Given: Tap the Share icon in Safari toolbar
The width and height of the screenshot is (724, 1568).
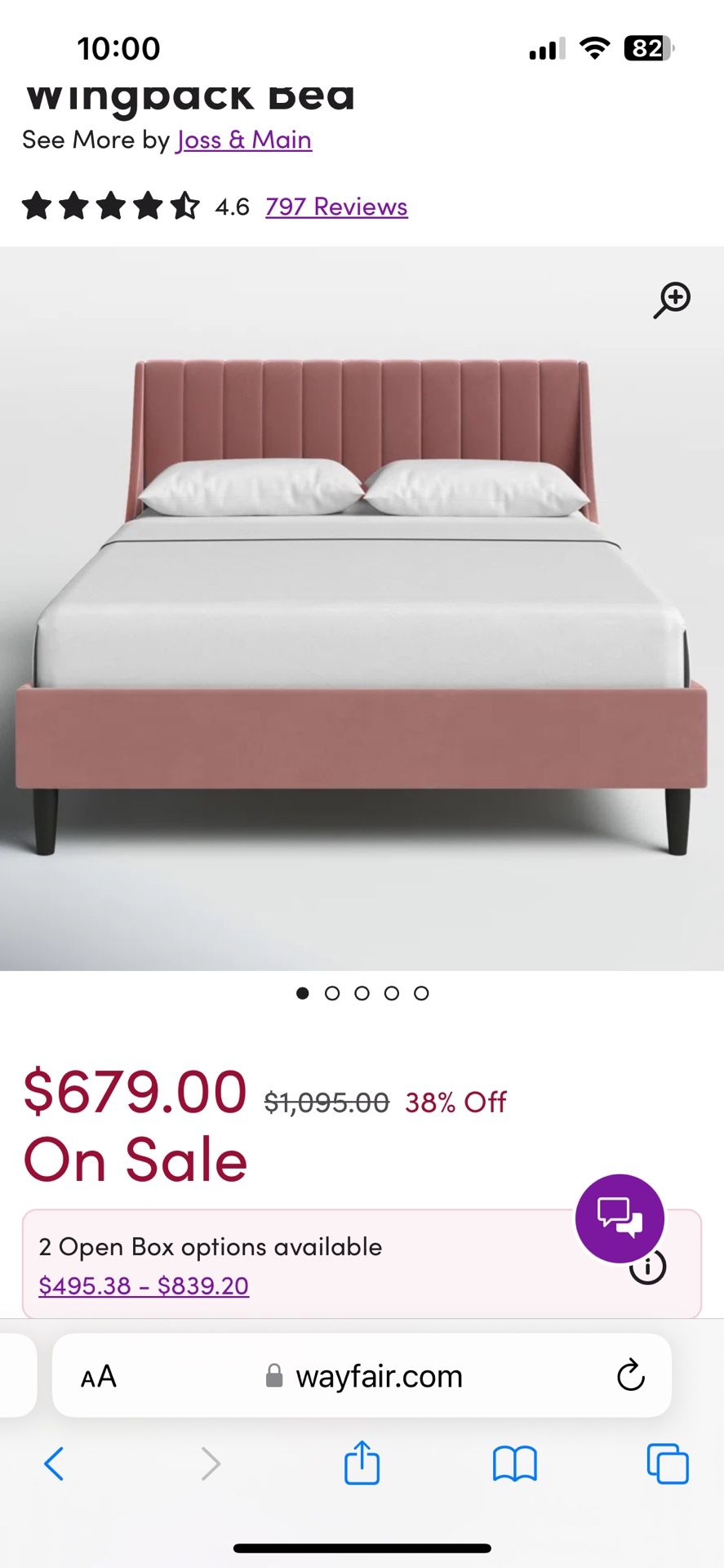Looking at the screenshot, I should pyautogui.click(x=362, y=1463).
